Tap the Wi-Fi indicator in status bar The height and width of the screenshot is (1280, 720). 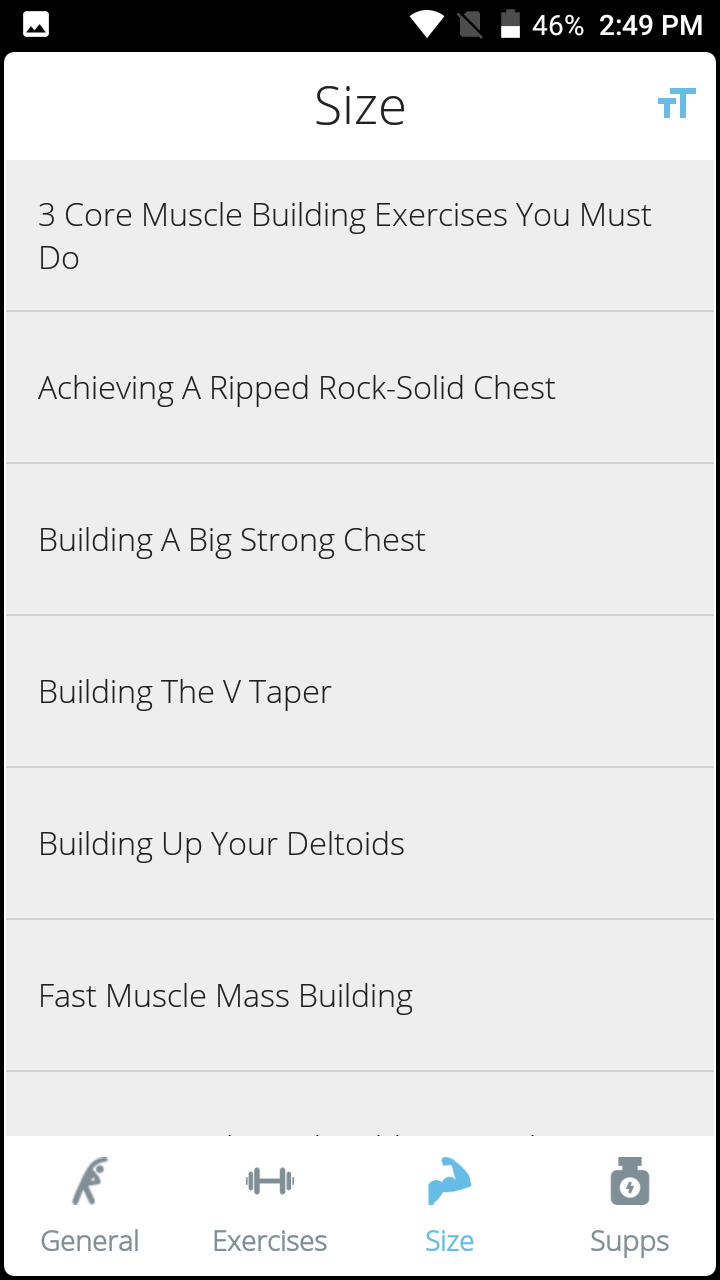pyautogui.click(x=427, y=22)
